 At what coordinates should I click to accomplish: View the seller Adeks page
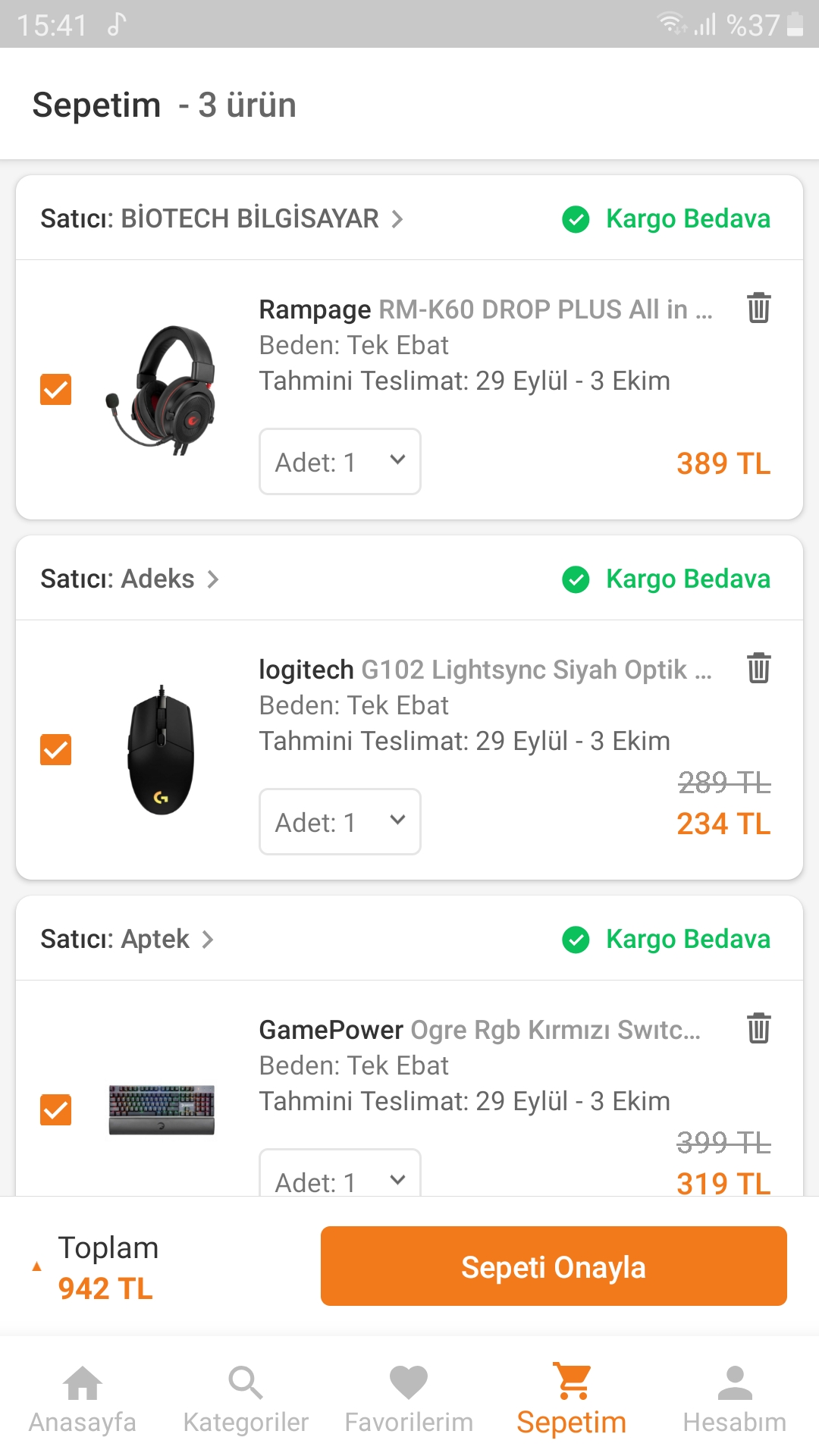130,579
